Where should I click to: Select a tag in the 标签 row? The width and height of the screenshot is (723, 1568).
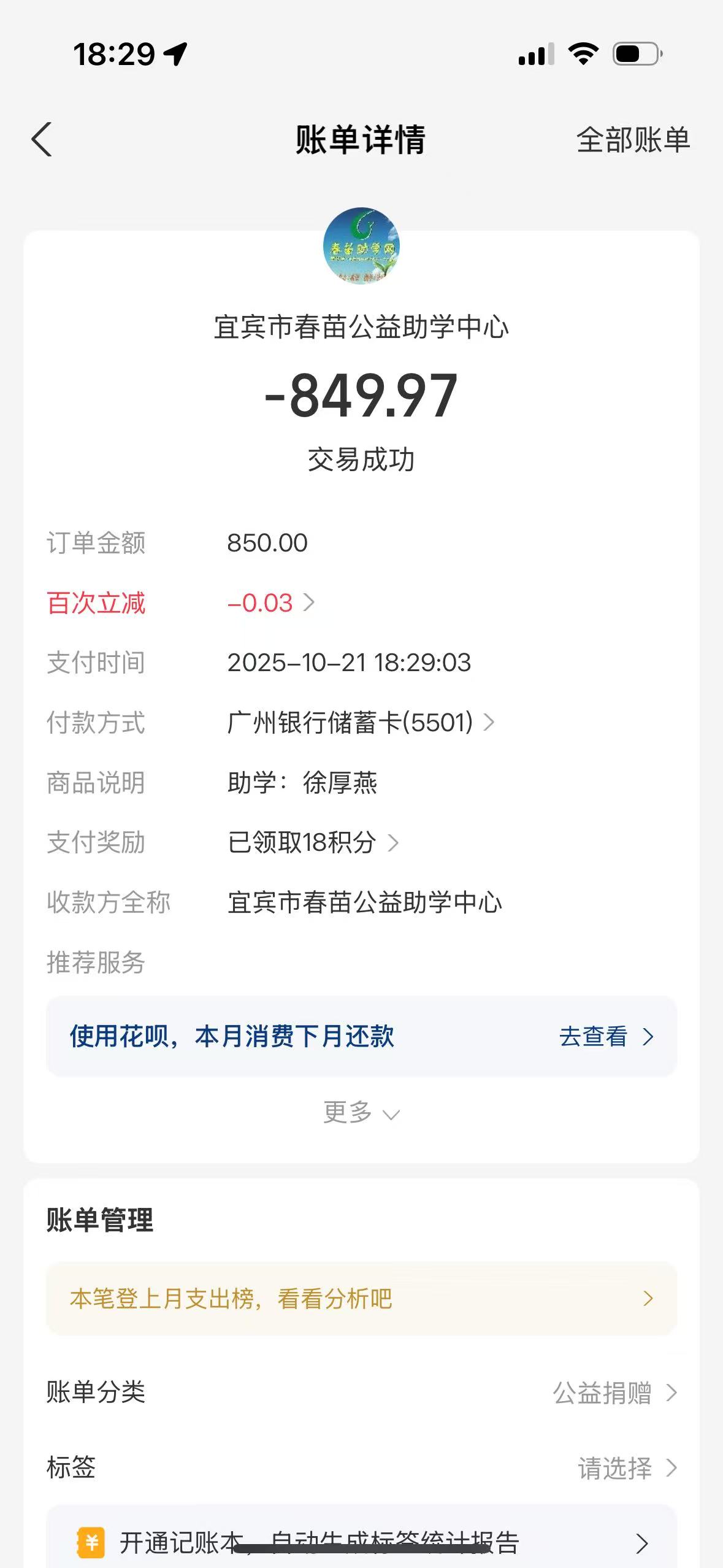click(625, 1469)
